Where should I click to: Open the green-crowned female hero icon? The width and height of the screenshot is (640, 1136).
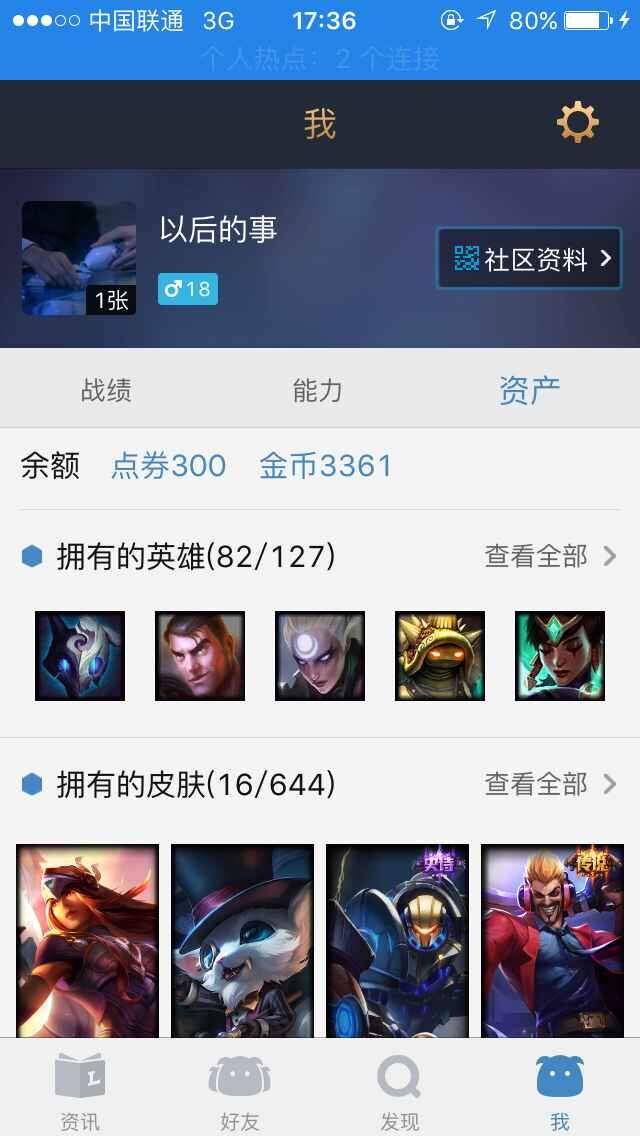560,656
